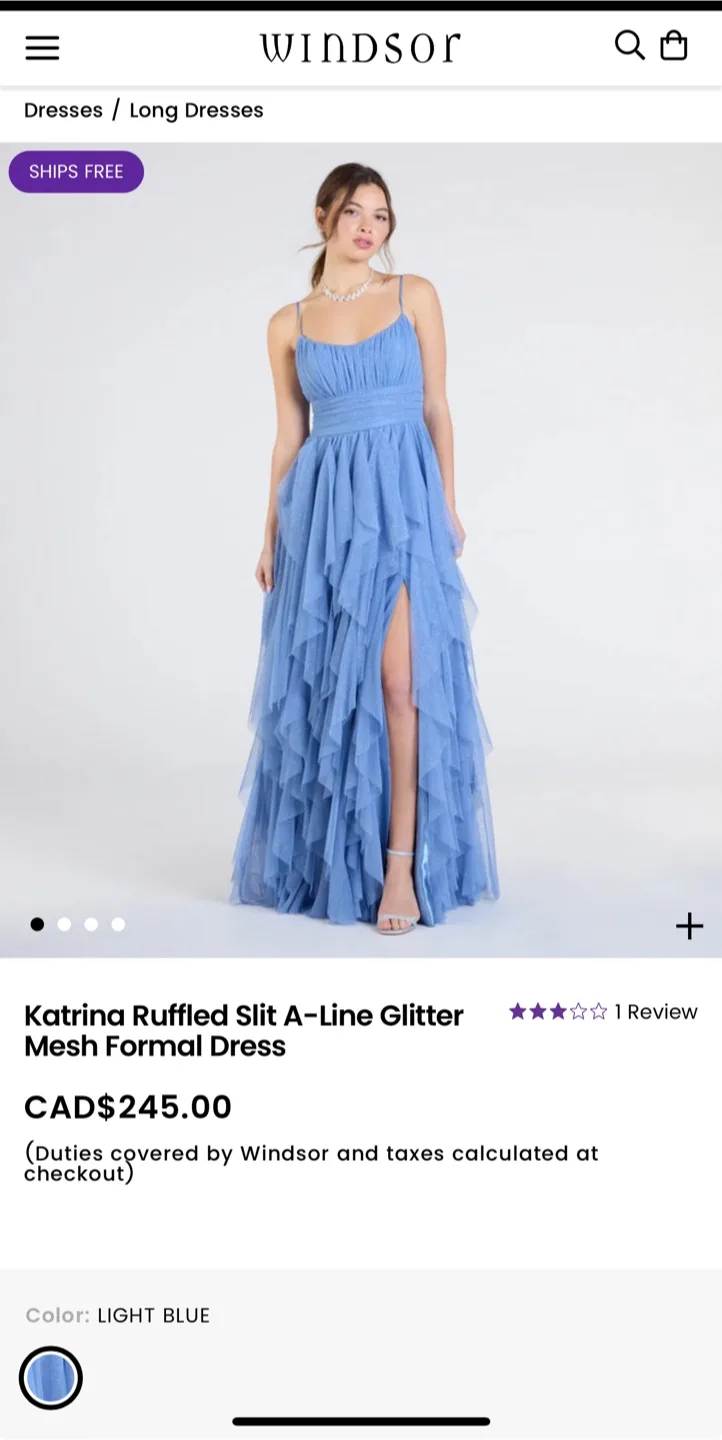The image size is (722, 1440).
Task: Go to the Dresses breadcrumb
Action: point(63,110)
